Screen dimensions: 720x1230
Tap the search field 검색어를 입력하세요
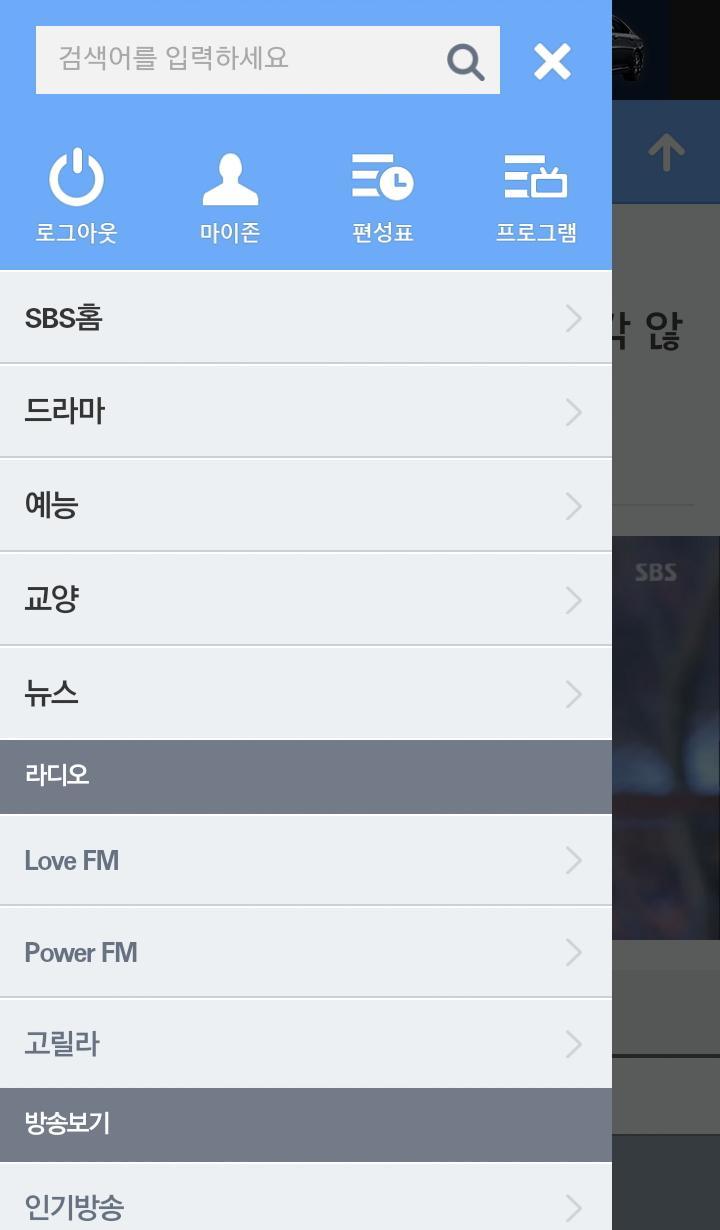pos(240,59)
